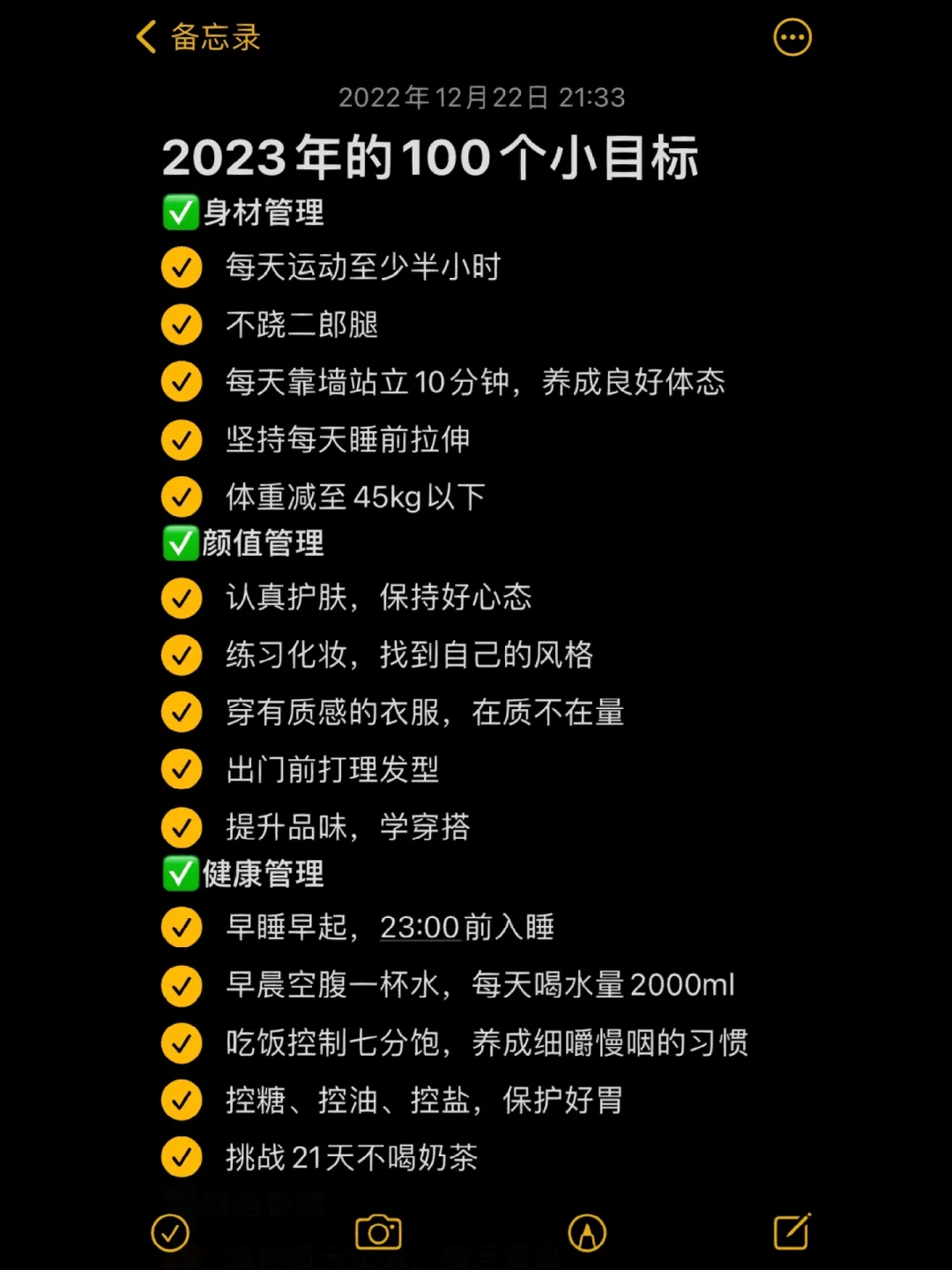Toggle the checkmark for 提升品味，学穿搭
The image size is (952, 1270).
coord(182,826)
